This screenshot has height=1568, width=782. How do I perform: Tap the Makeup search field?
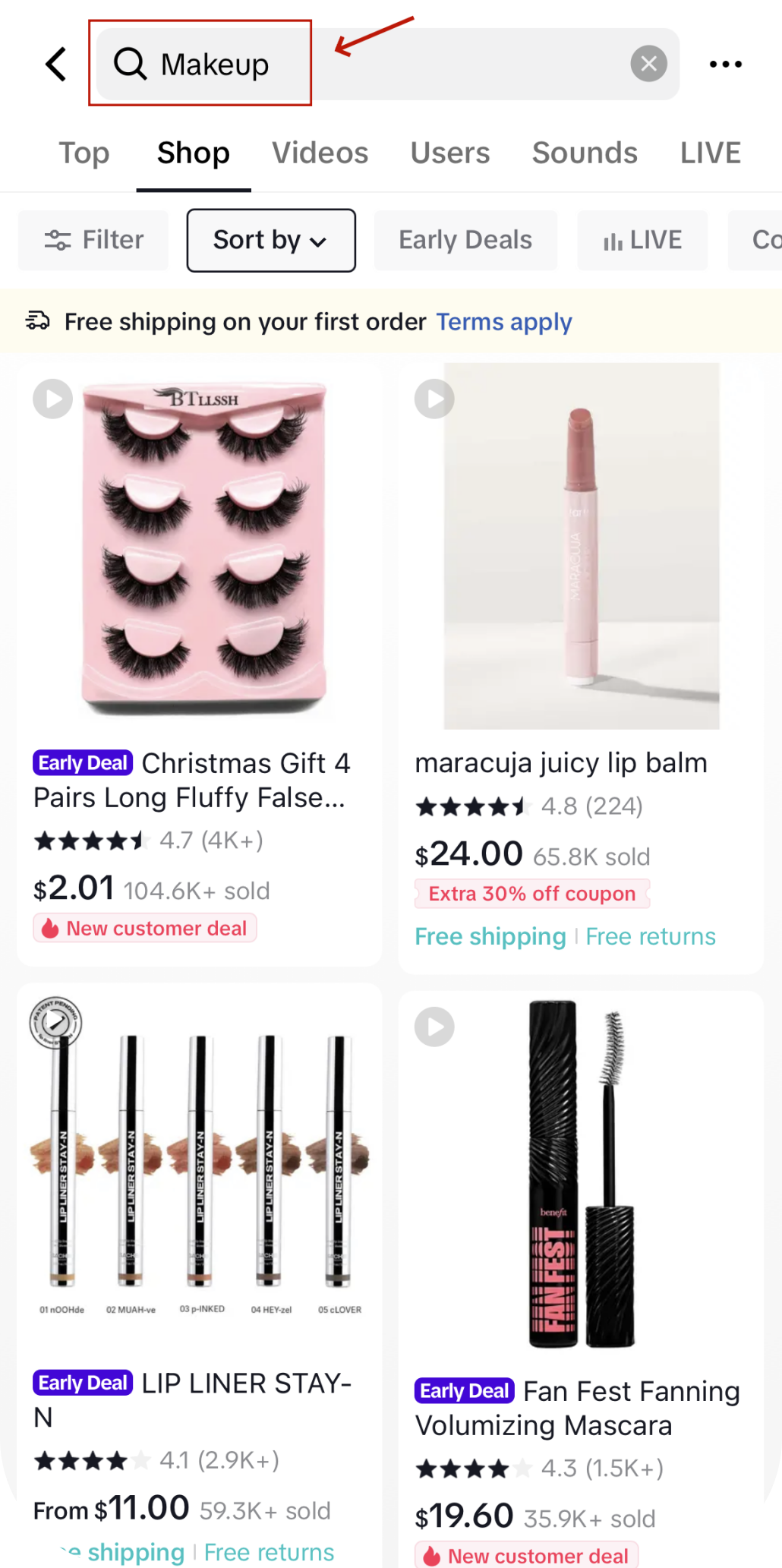(364, 64)
